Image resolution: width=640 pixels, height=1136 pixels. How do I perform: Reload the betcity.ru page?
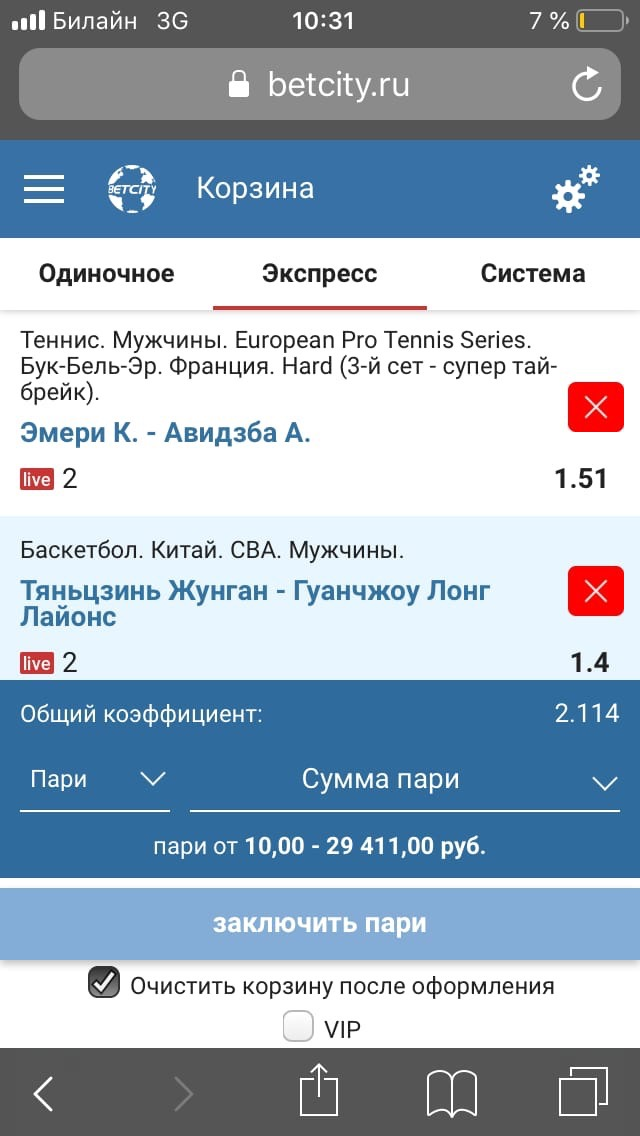[x=586, y=84]
